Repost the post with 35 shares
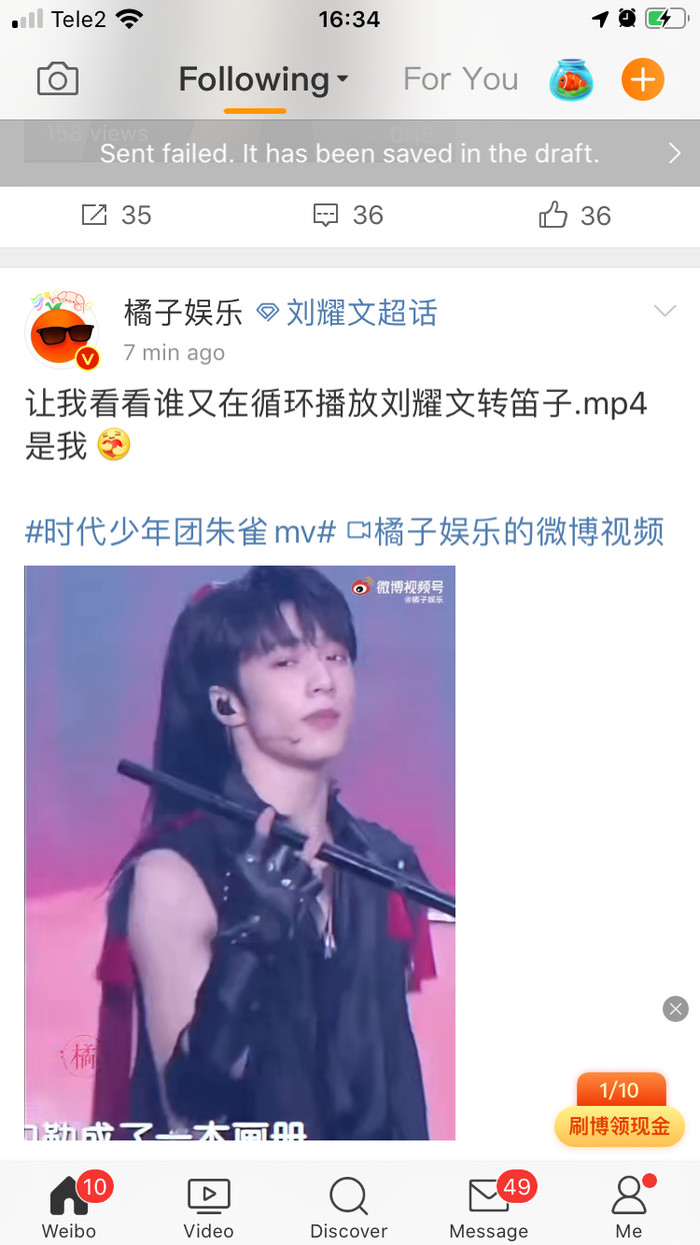Image resolution: width=700 pixels, height=1245 pixels. click(116, 215)
